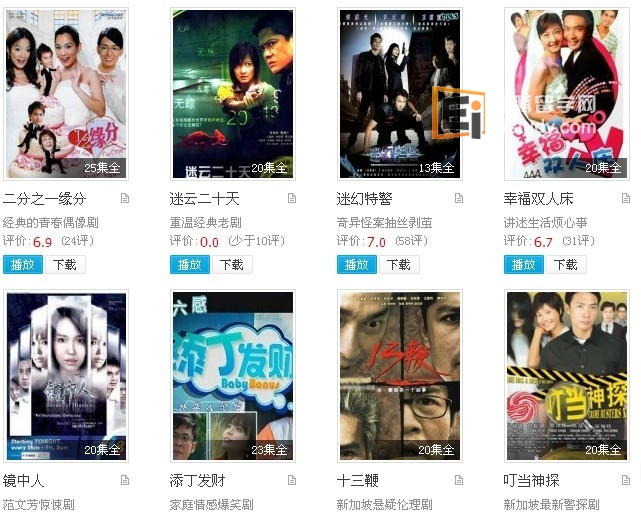Open the 二分之一缘分 poster
The height and width of the screenshot is (516, 641).
66,94
